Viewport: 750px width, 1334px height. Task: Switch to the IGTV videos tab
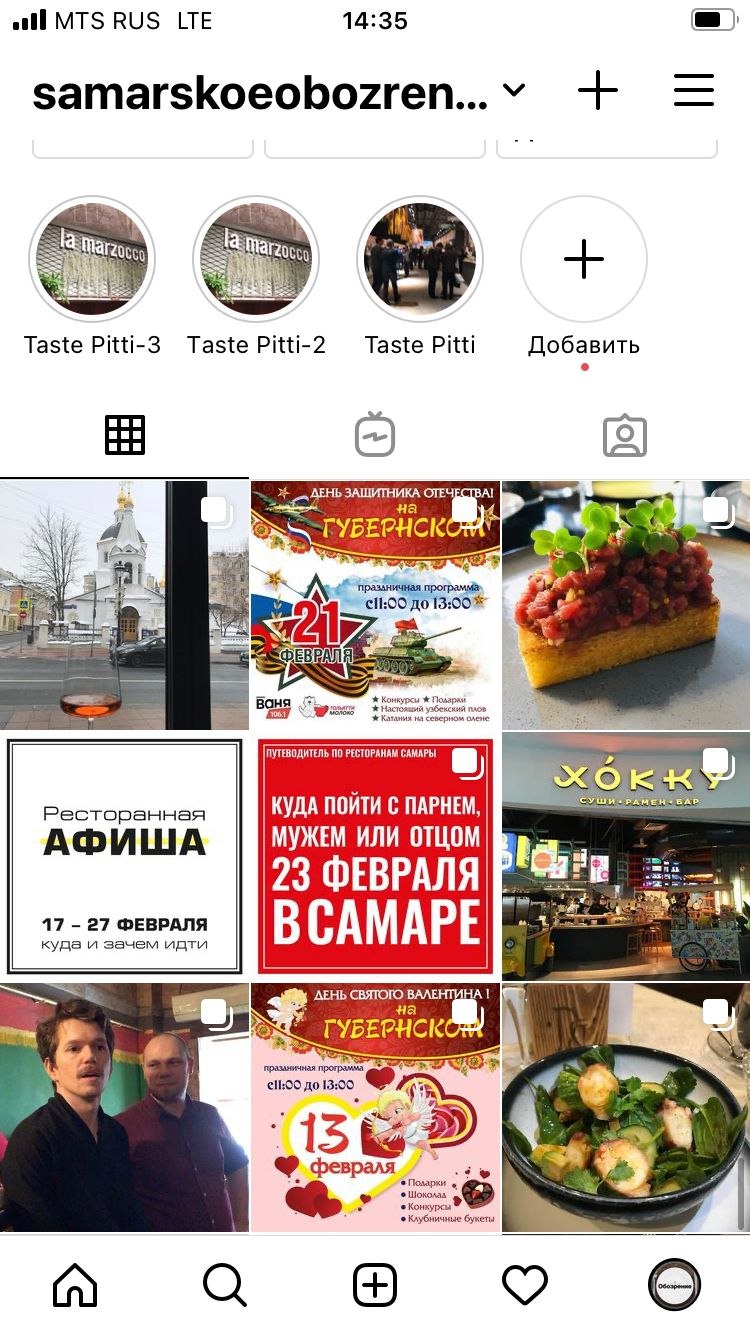pyautogui.click(x=375, y=435)
